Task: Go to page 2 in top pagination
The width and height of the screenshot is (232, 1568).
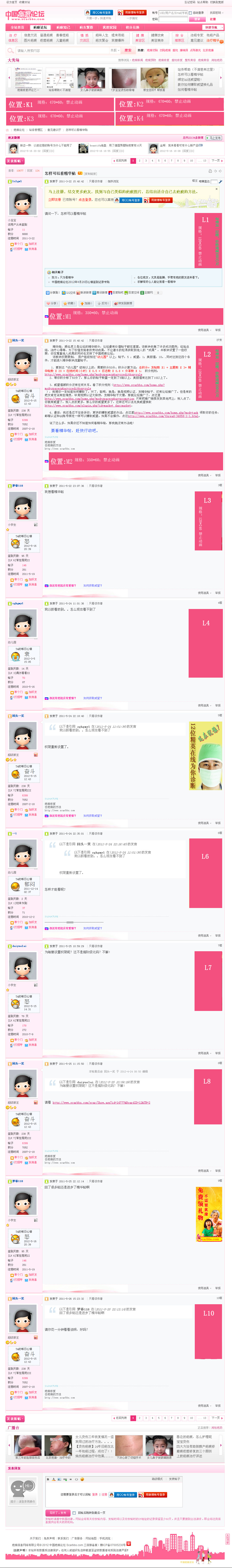Action: (x=139, y=161)
